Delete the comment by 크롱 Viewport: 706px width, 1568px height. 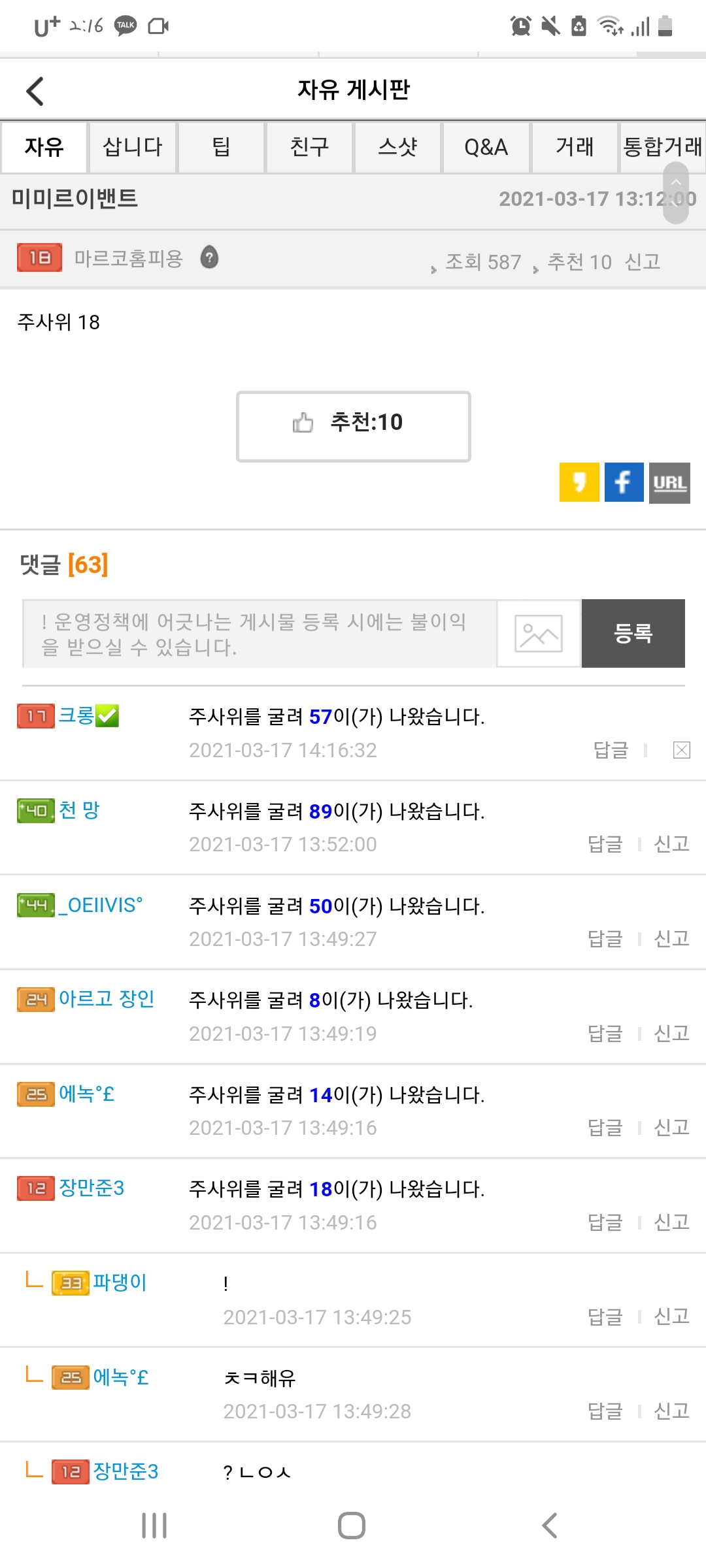coord(681,750)
